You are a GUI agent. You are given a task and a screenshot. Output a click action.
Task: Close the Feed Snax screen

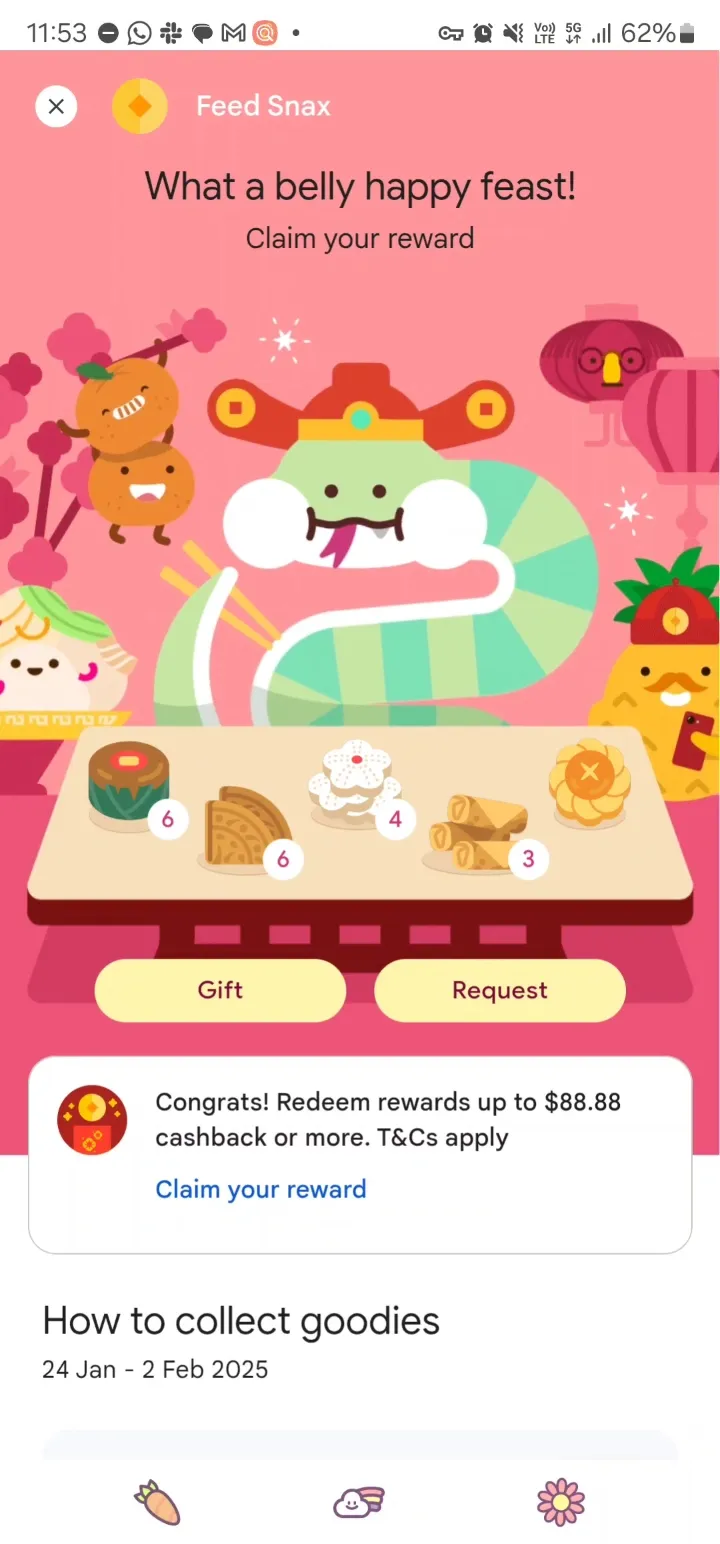[x=56, y=106]
